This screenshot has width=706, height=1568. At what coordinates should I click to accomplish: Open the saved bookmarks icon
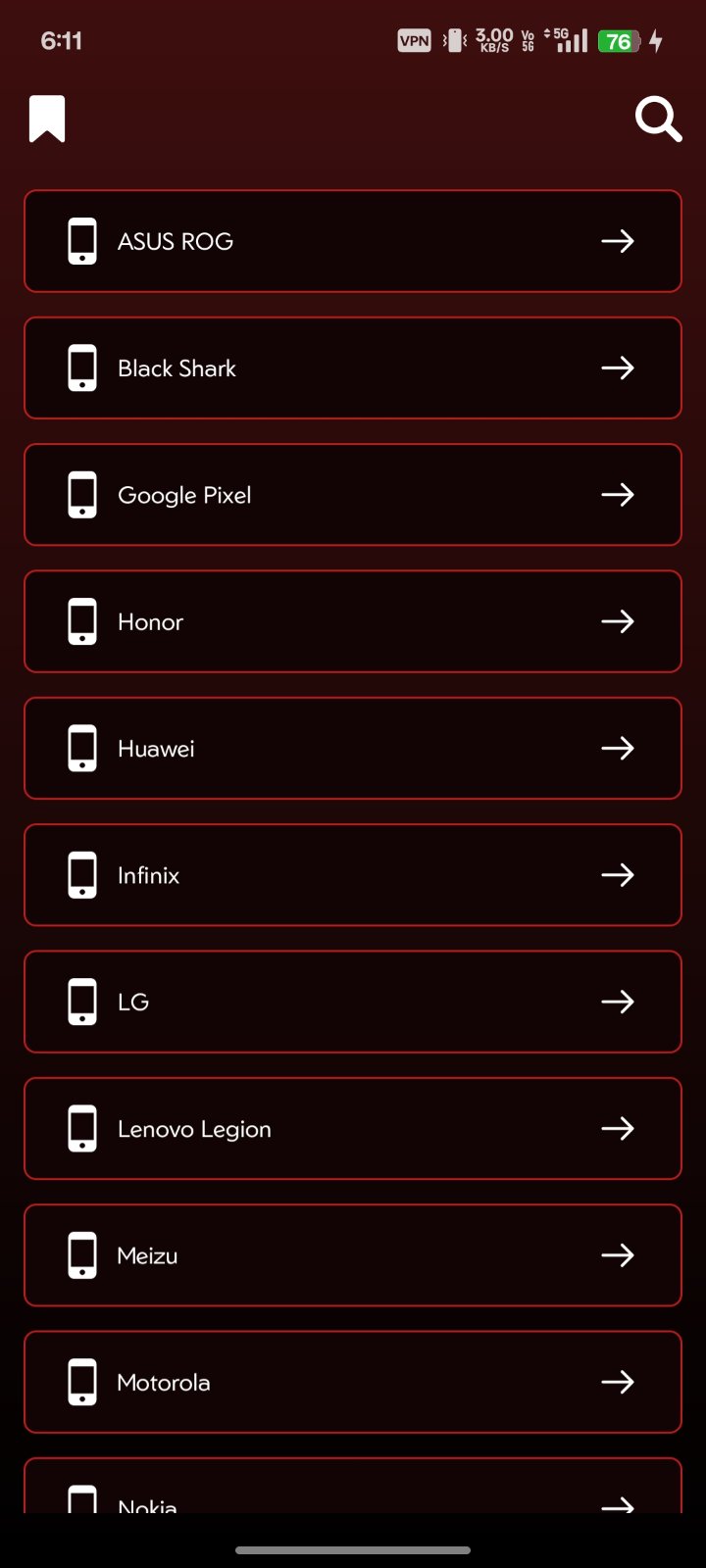[47, 119]
